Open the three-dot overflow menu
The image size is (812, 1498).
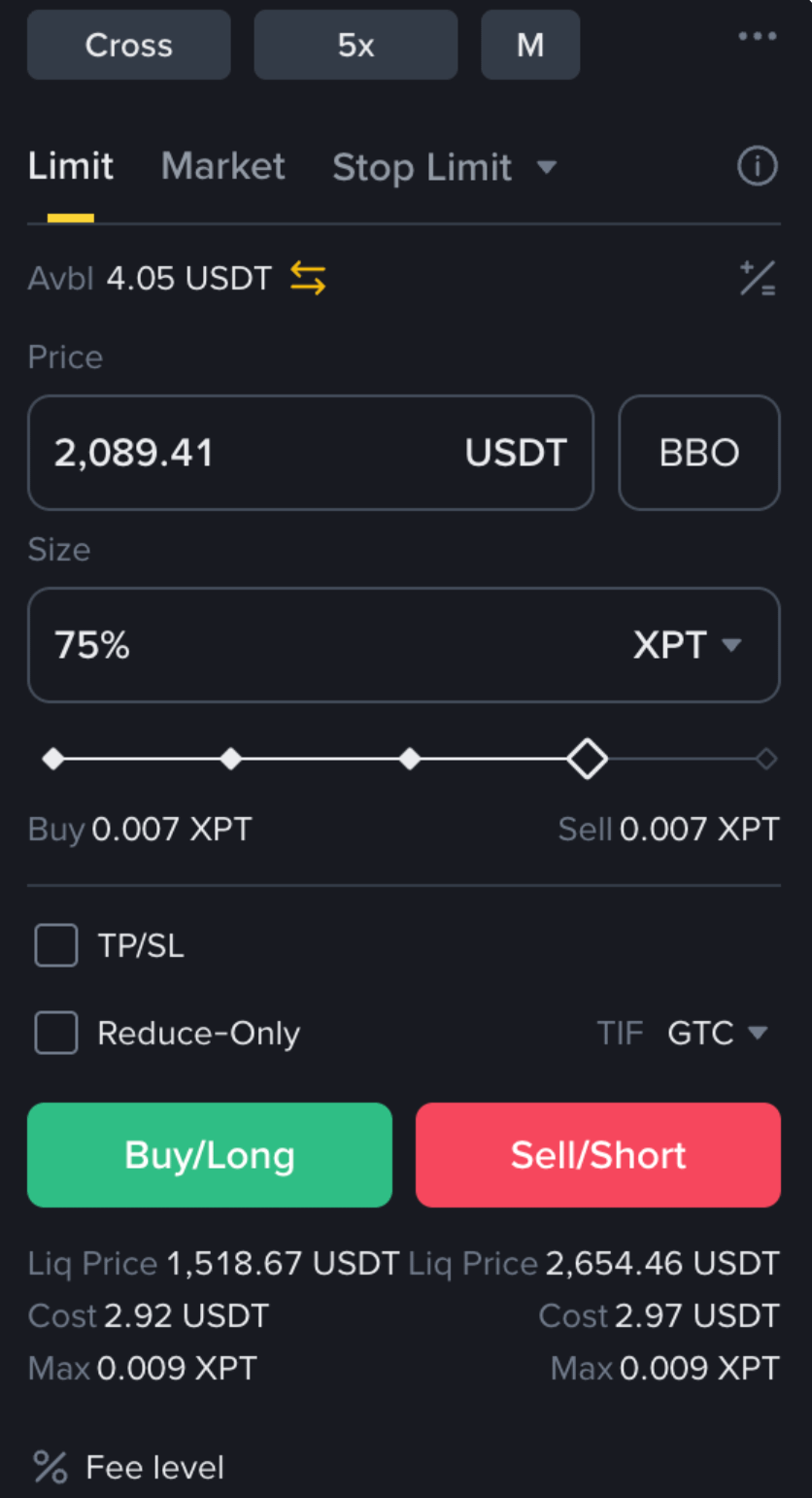[x=757, y=37]
